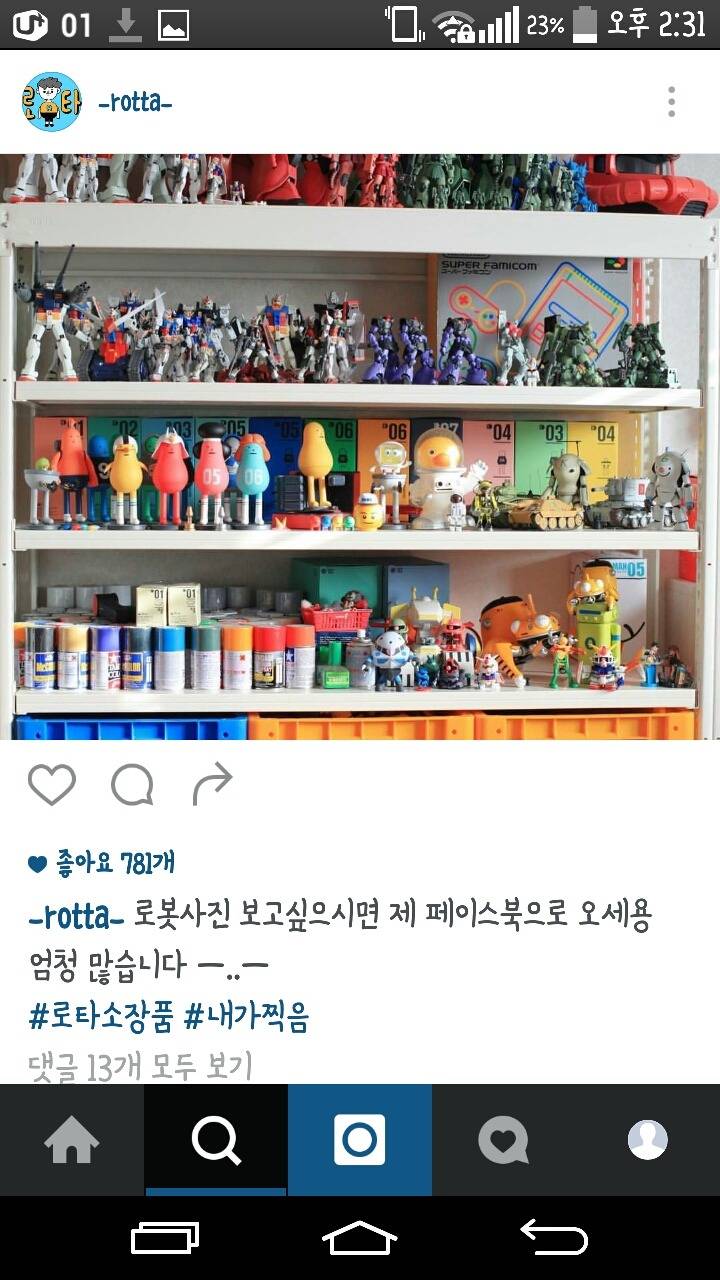Viewport: 720px width, 1280px height.
Task: View all 13 comments
Action: [140, 1067]
